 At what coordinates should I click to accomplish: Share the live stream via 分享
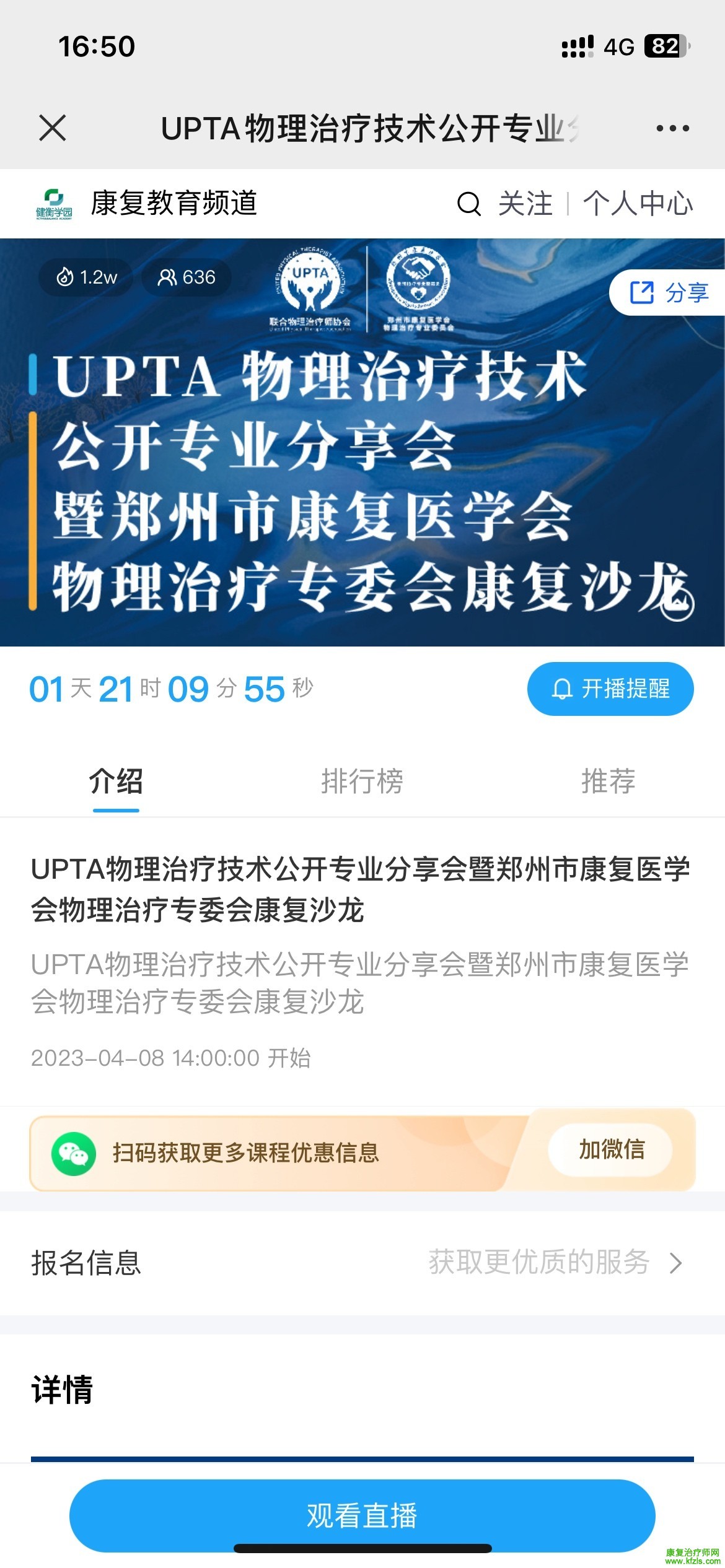tap(669, 292)
